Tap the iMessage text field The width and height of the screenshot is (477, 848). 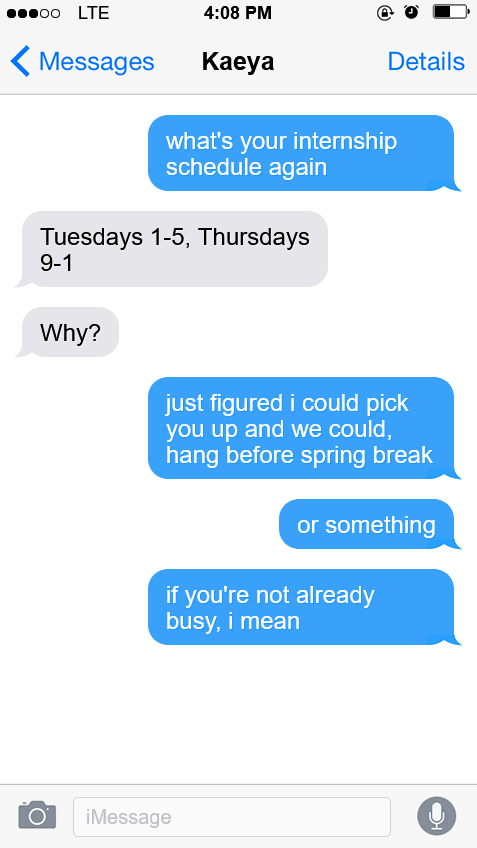coord(231,817)
